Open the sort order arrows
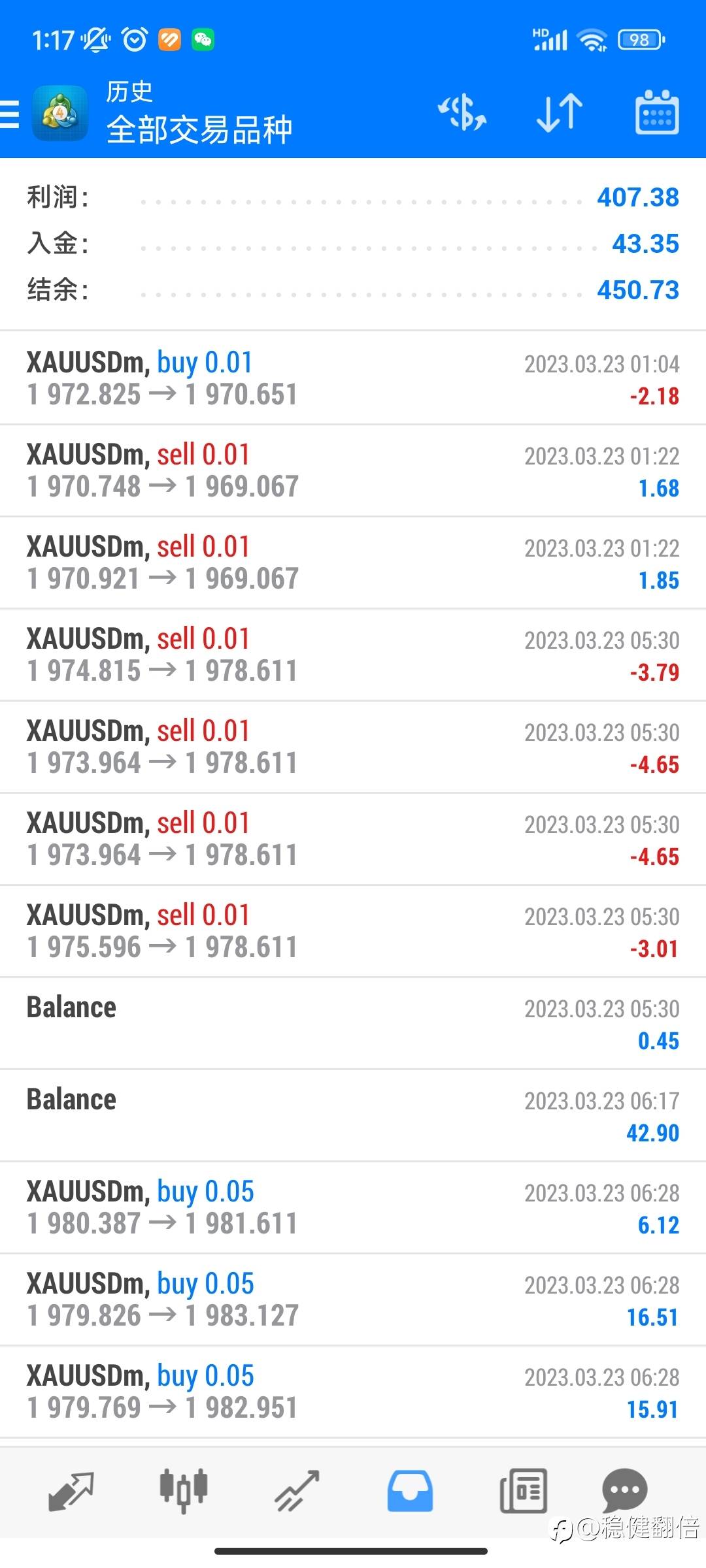Image resolution: width=706 pixels, height=1568 pixels. pos(560,112)
